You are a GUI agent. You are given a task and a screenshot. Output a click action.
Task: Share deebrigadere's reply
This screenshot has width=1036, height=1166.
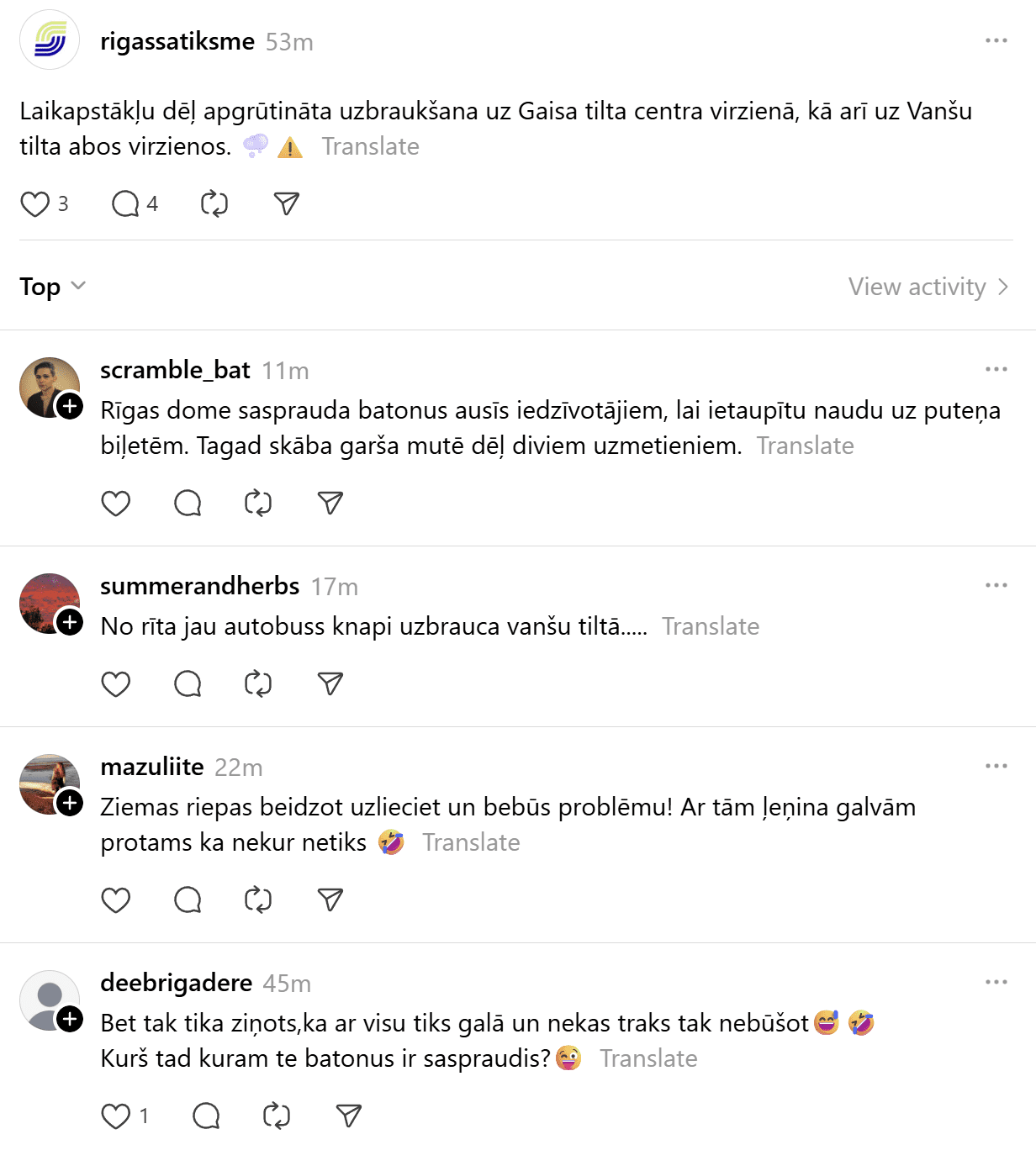pos(349,1116)
